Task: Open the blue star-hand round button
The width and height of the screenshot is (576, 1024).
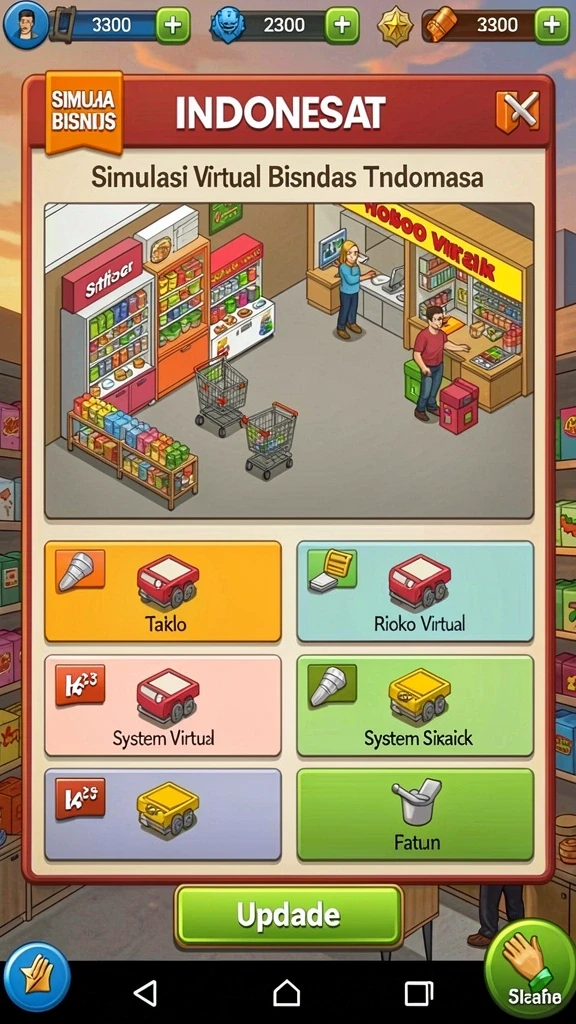Action: pyautogui.click(x=37, y=977)
